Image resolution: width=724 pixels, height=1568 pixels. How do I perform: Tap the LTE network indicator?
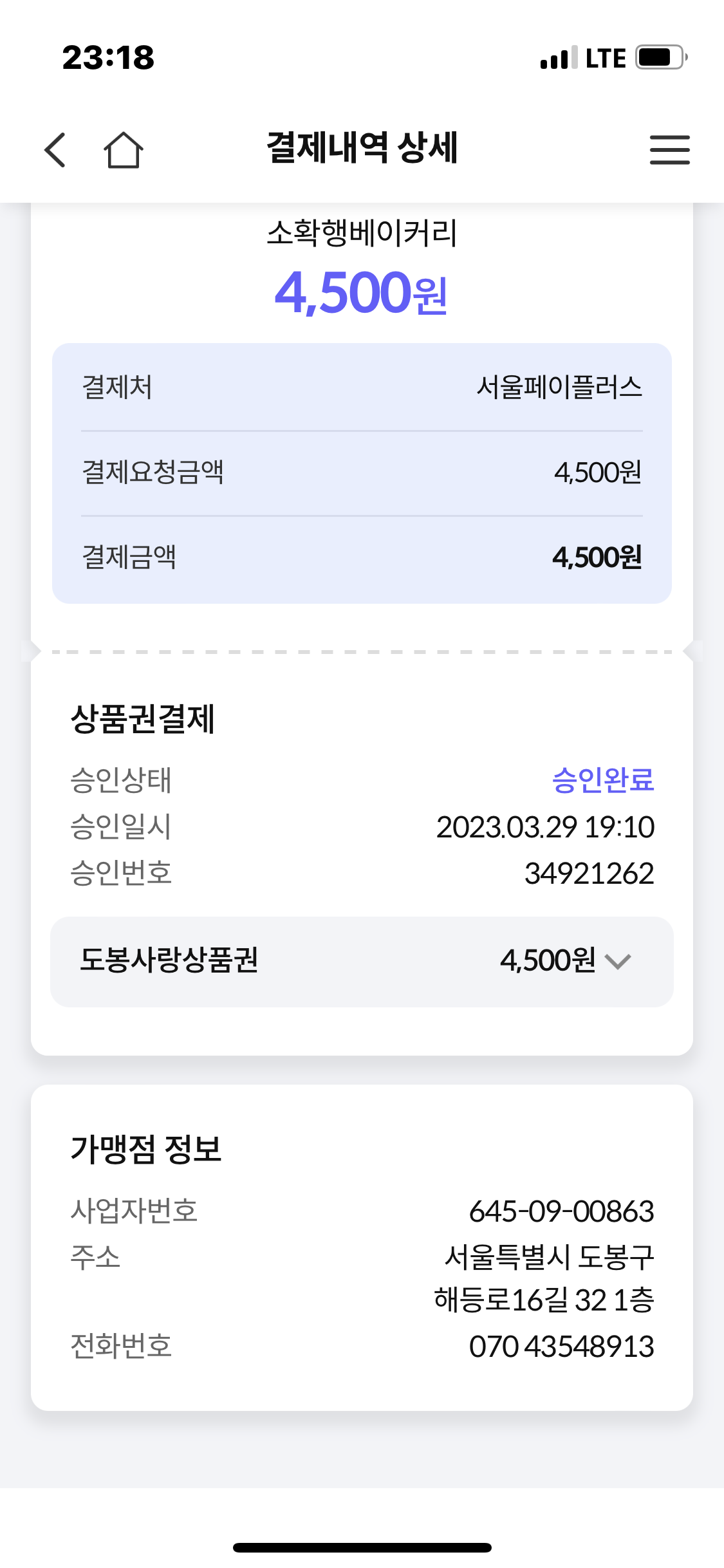604,58
